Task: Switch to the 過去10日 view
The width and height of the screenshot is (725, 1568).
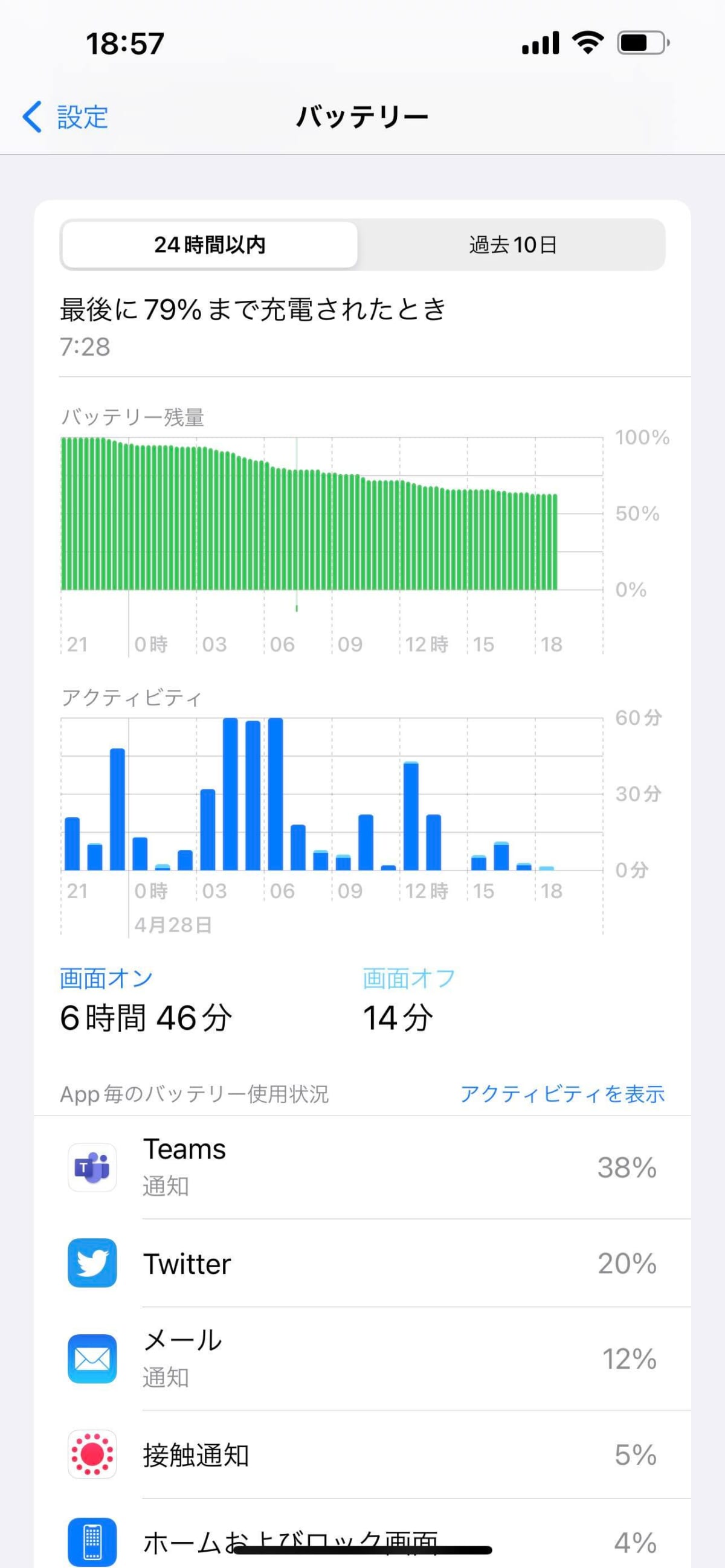Action: click(x=512, y=245)
